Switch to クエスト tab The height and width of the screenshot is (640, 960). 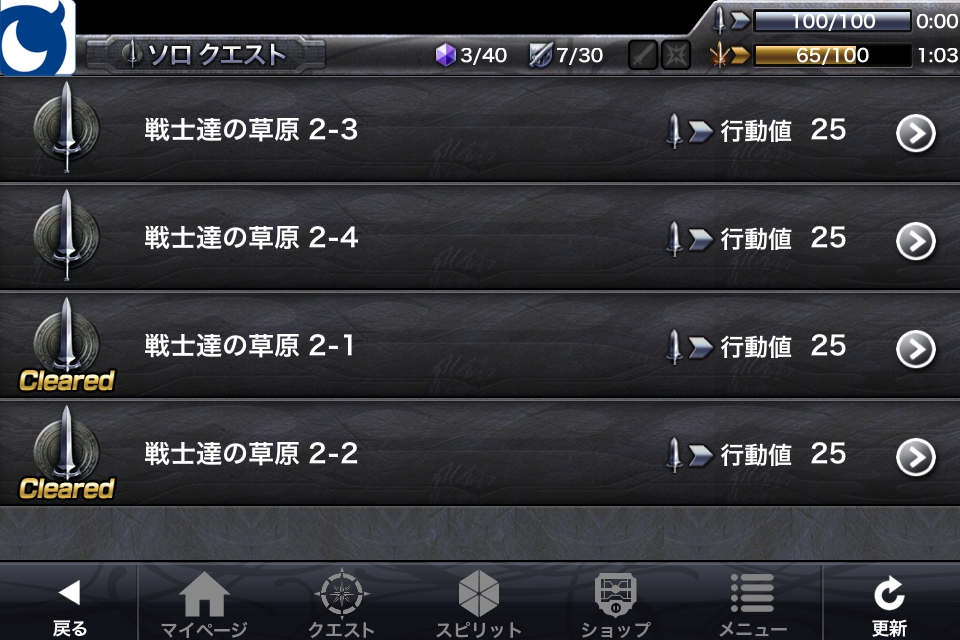click(x=341, y=603)
